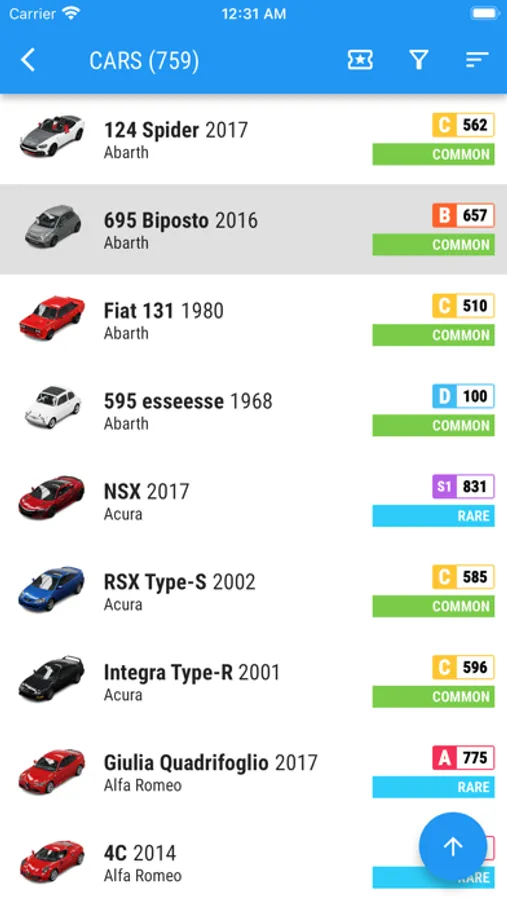507x900 pixels.
Task: Open the star ticket icon in the header
Action: click(360, 60)
